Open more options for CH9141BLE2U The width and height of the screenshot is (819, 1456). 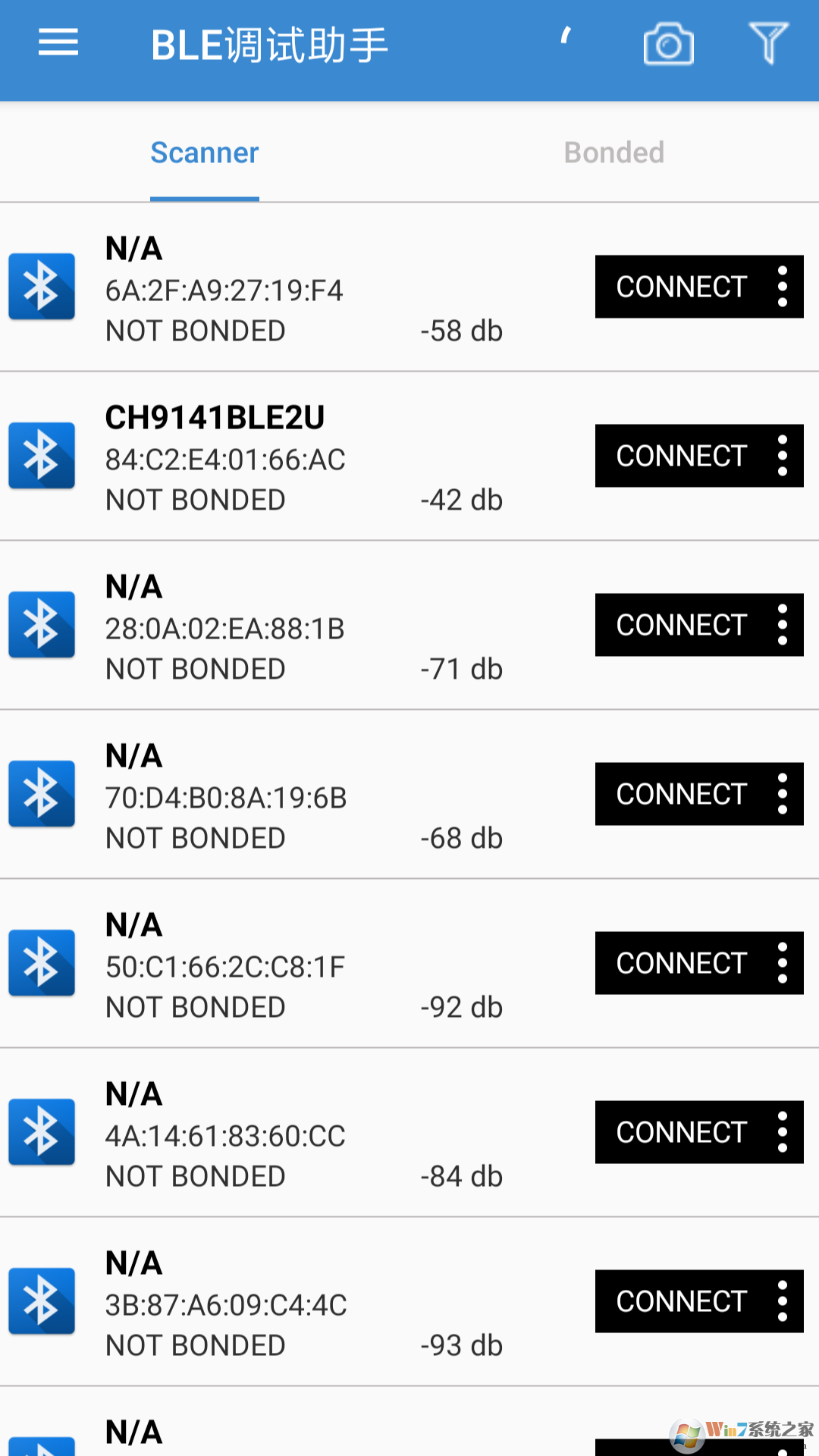(783, 456)
